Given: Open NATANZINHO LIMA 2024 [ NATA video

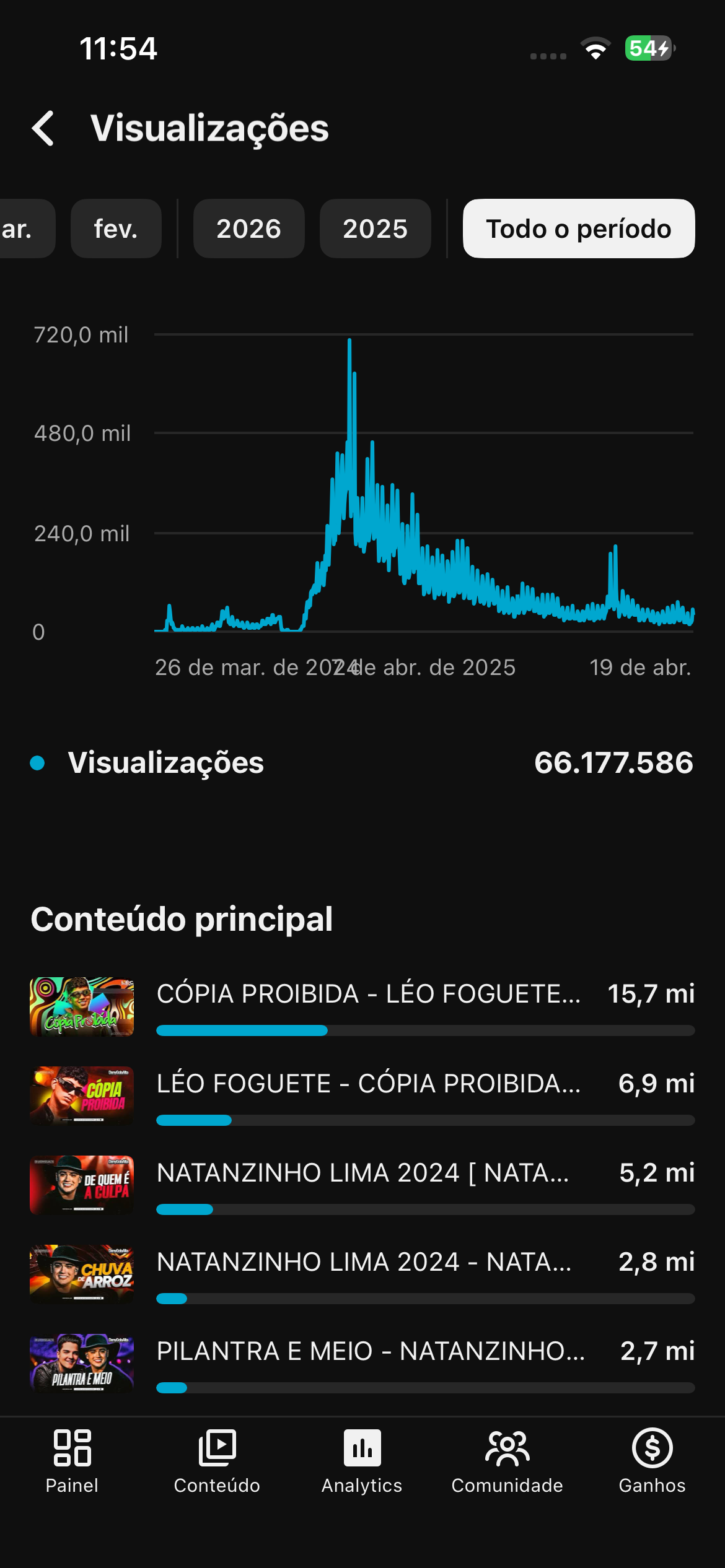Looking at the screenshot, I should 362,1173.
